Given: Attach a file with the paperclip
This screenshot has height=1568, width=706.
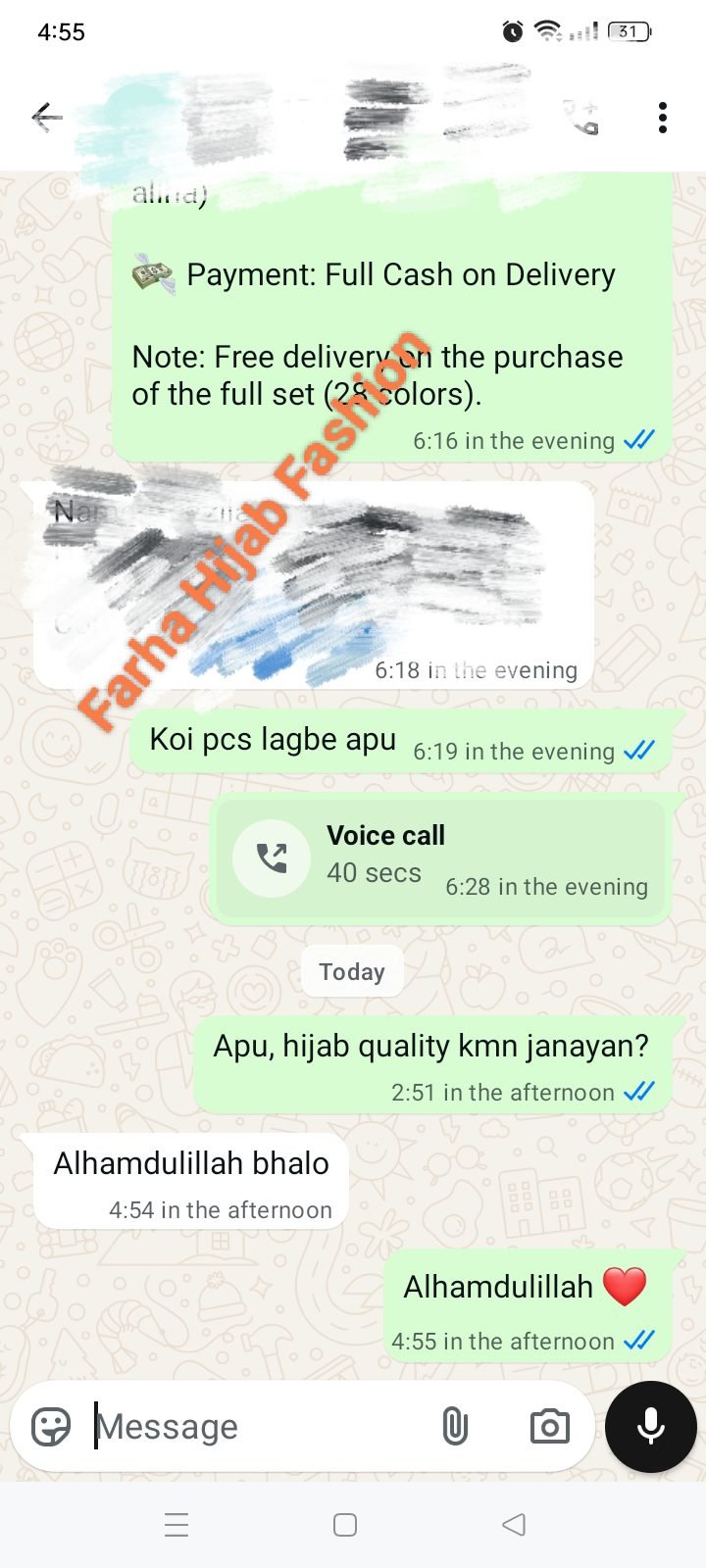Looking at the screenshot, I should click(x=455, y=1427).
